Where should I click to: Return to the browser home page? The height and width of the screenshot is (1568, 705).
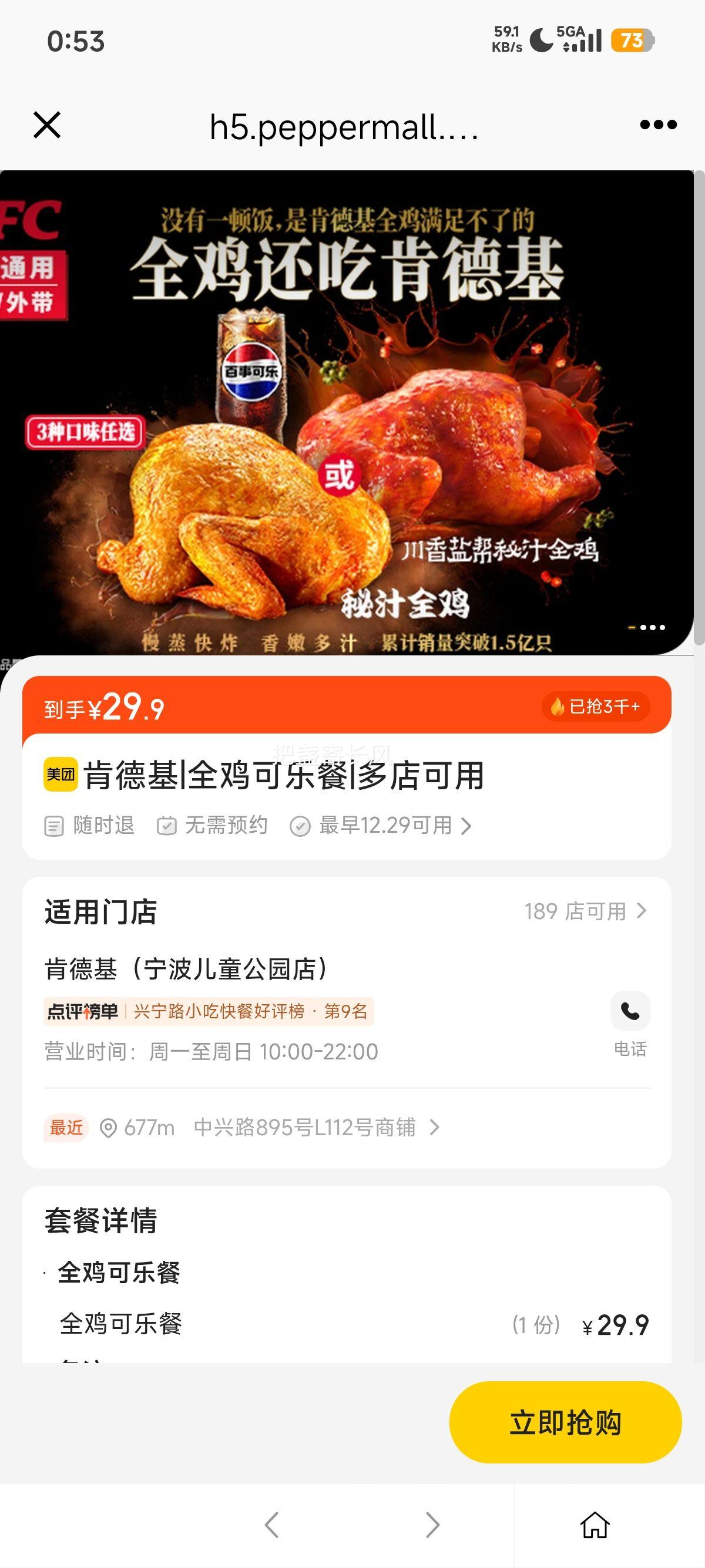click(x=595, y=1525)
